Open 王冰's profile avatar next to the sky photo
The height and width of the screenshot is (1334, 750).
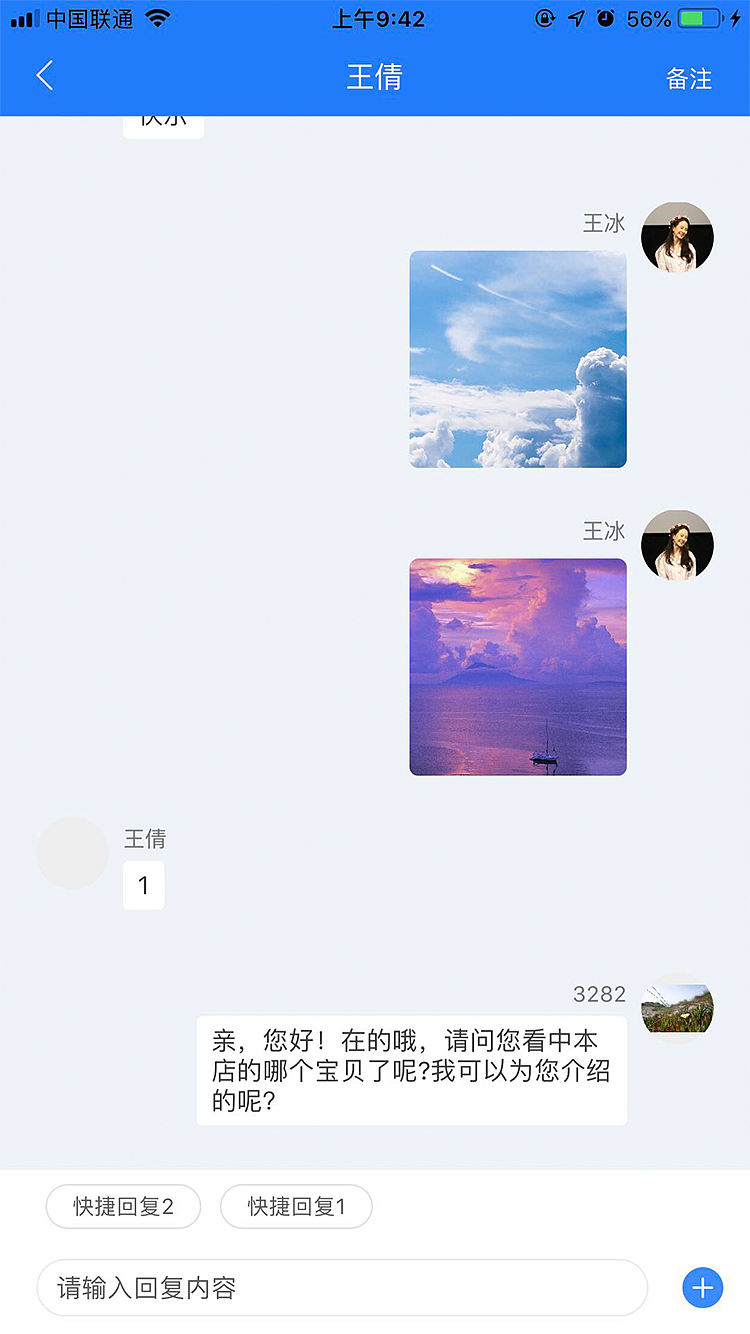coord(677,237)
